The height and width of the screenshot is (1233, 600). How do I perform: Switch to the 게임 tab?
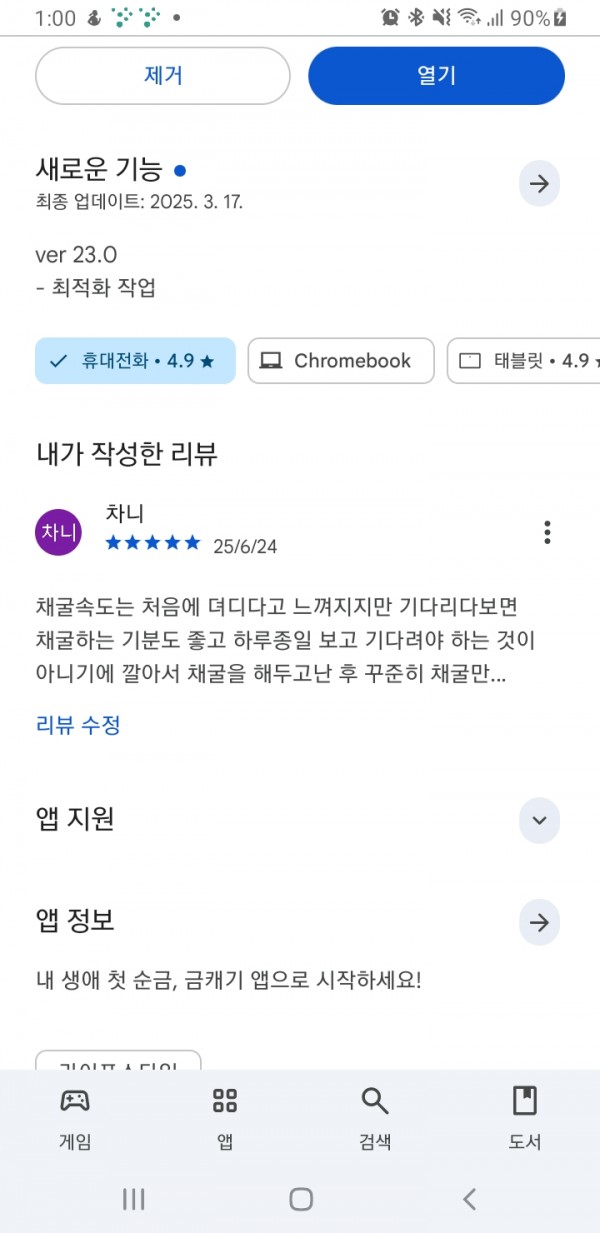[x=75, y=1117]
